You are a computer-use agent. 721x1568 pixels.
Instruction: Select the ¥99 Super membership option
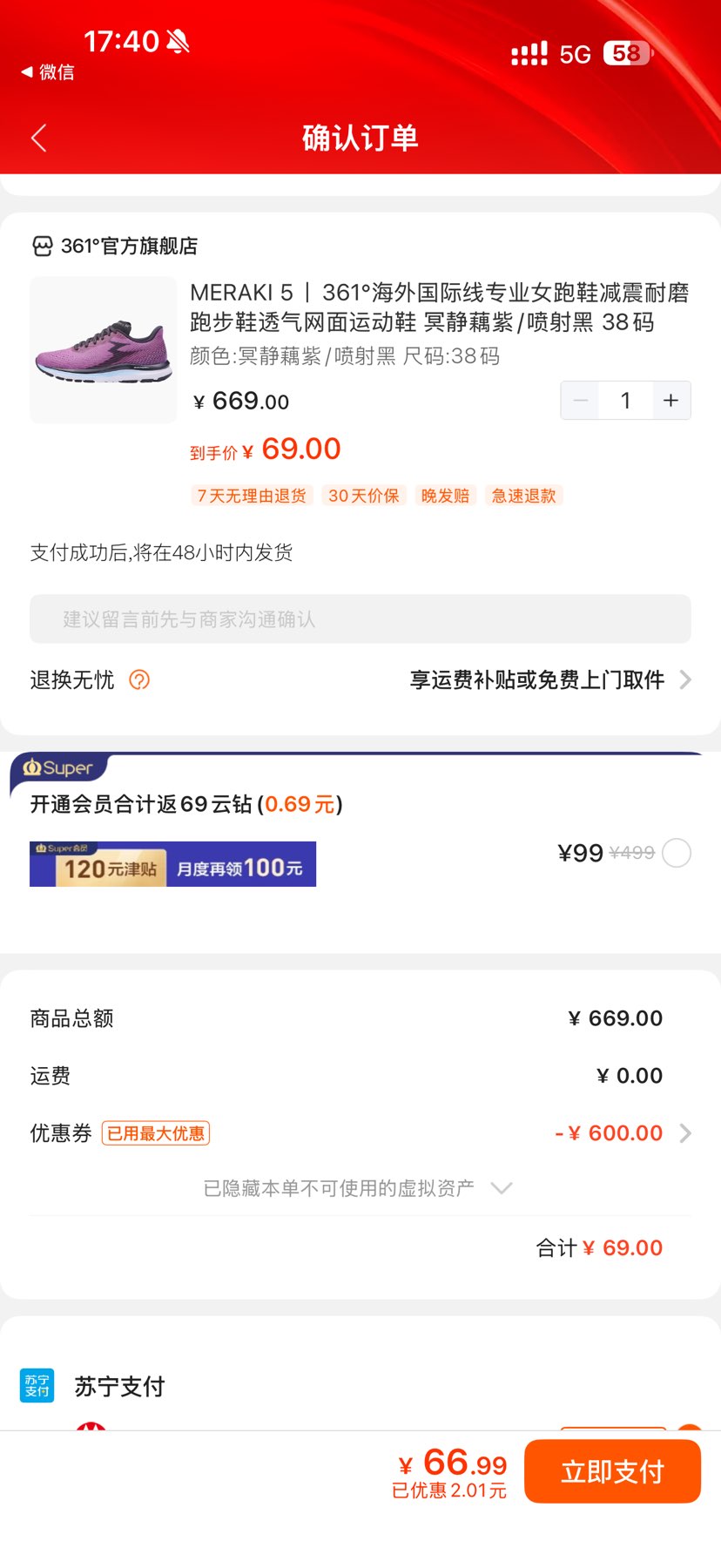click(677, 853)
